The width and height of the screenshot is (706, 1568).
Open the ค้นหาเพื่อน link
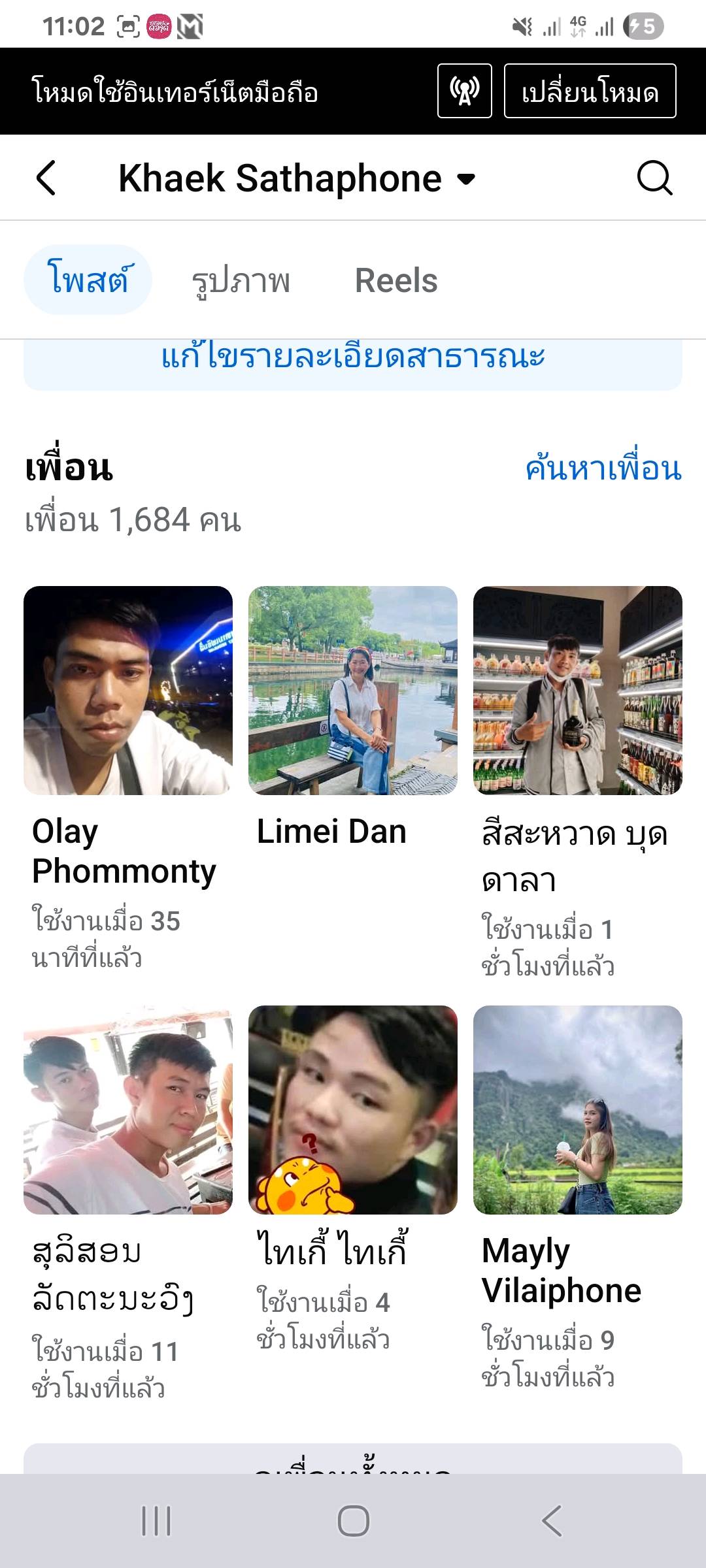[603, 468]
